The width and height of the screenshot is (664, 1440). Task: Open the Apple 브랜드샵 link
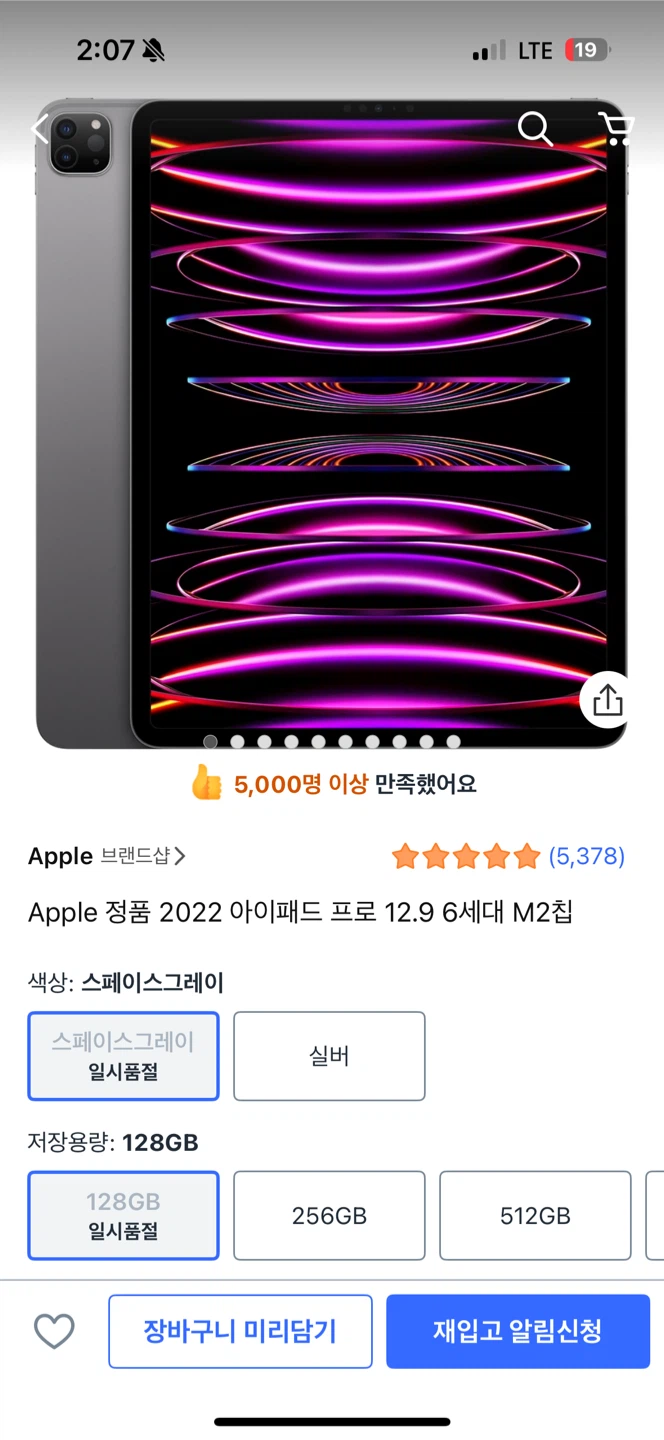click(x=107, y=856)
